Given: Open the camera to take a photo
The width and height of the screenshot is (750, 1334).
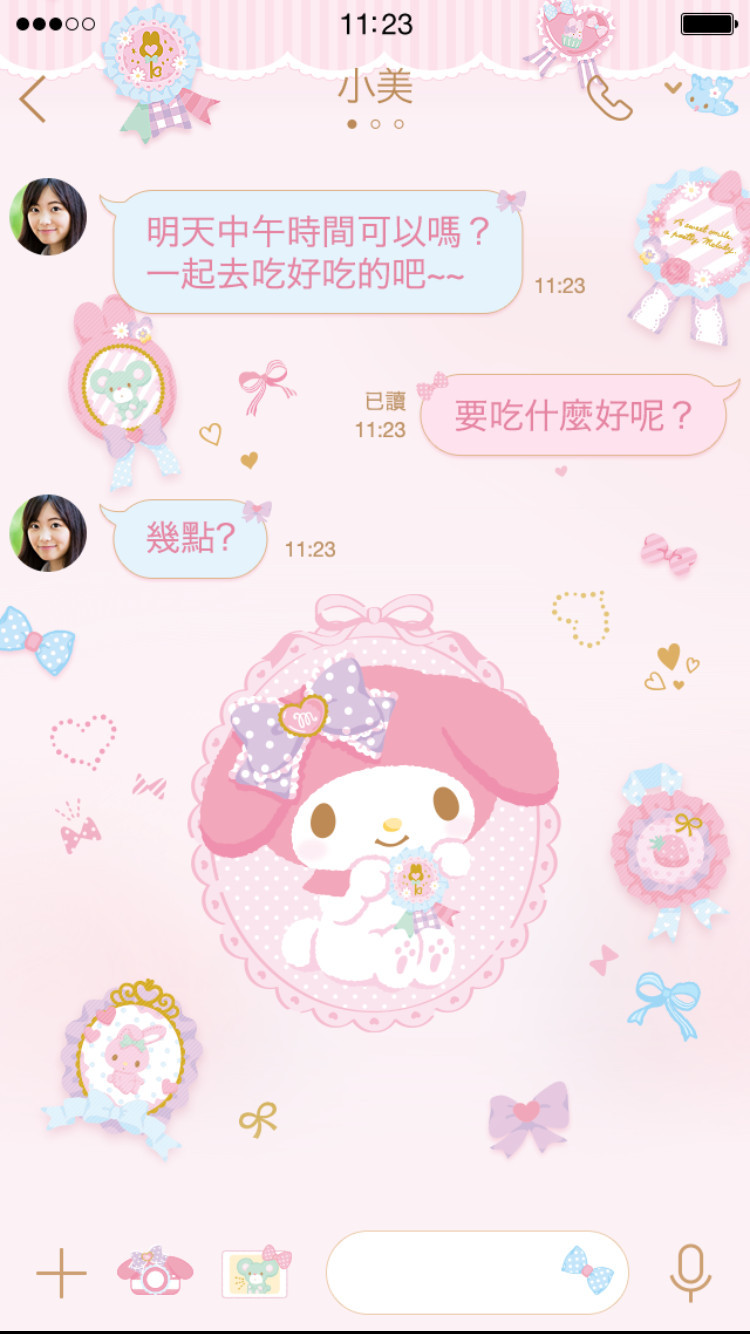Looking at the screenshot, I should pos(155,1273).
